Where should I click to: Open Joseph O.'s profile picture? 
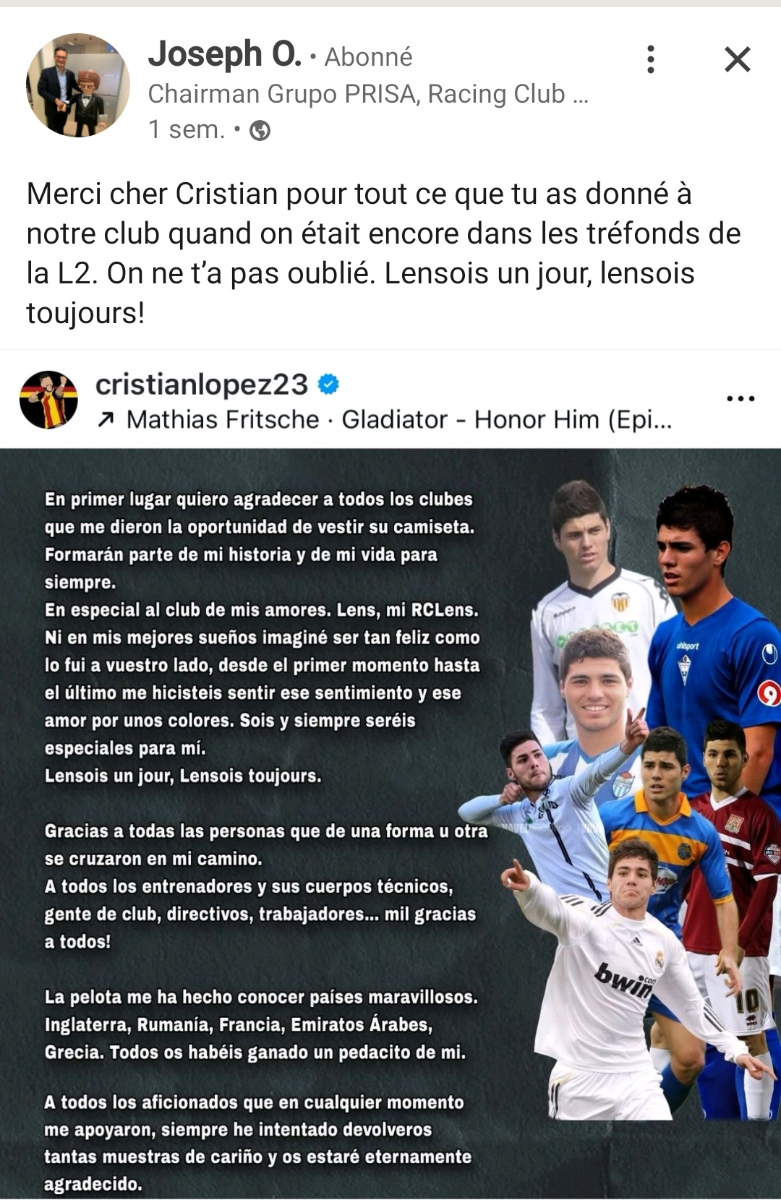(78, 85)
